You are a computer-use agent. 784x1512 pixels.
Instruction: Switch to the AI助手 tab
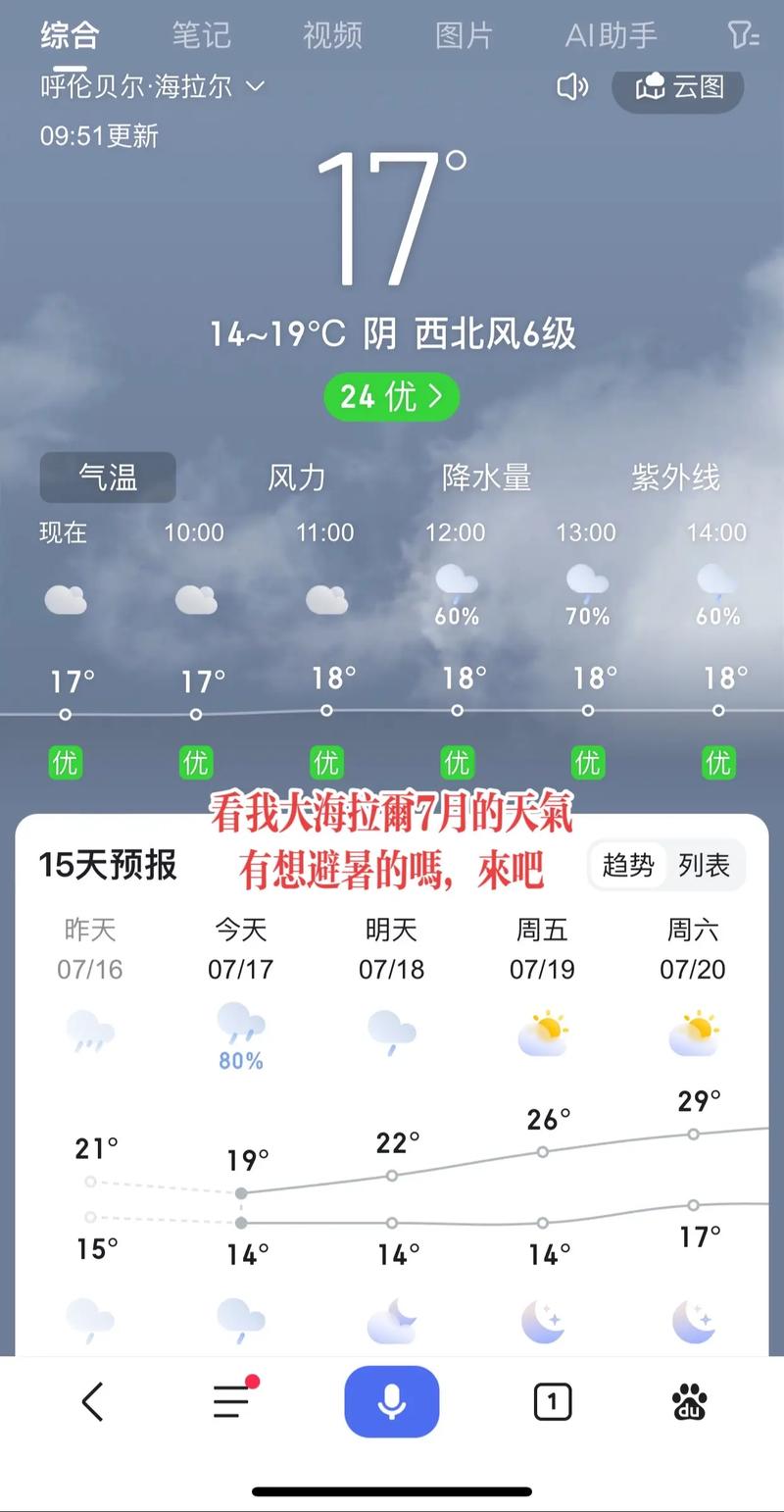(x=610, y=32)
